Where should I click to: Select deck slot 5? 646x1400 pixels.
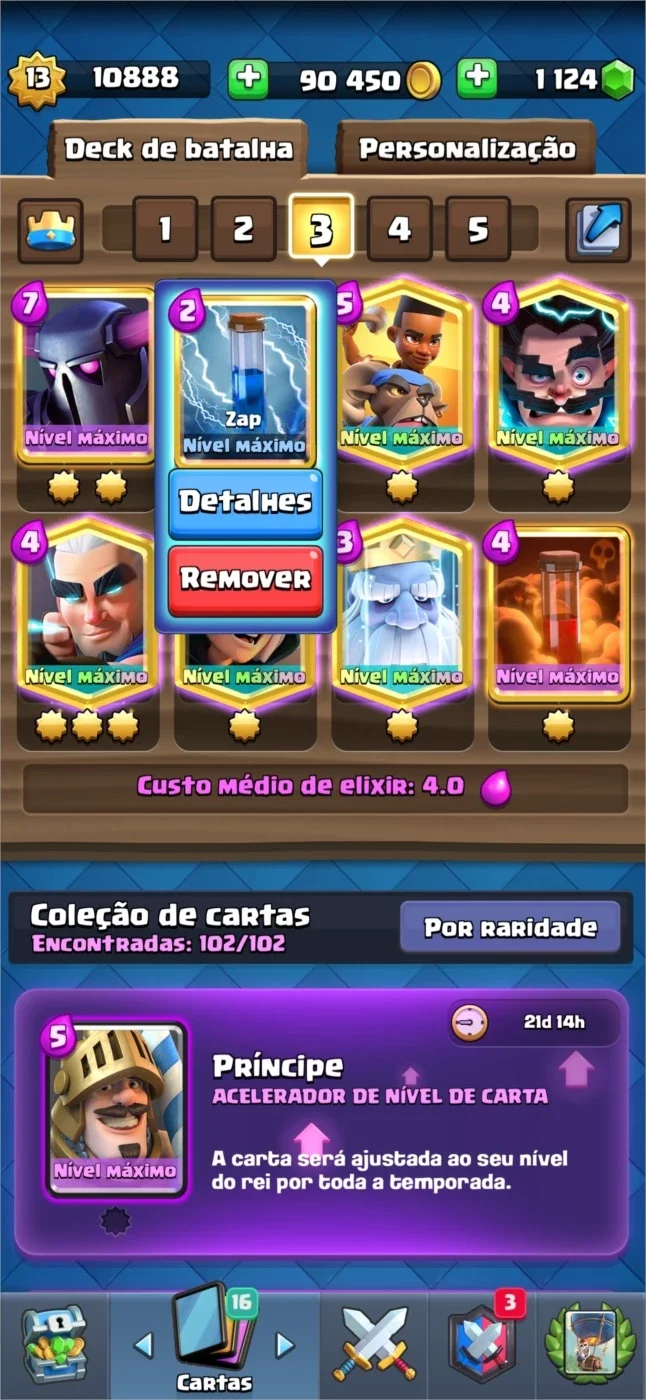tap(478, 229)
